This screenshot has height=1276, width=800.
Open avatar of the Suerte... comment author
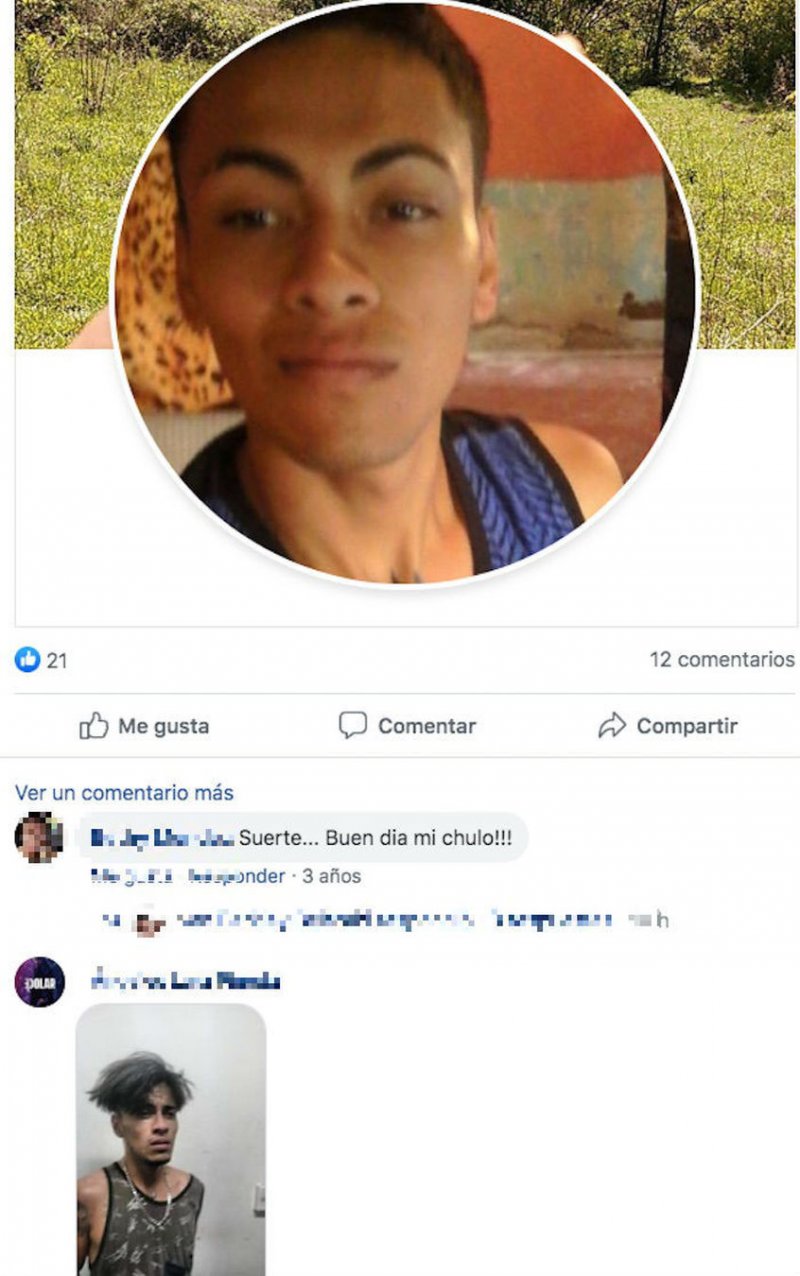tap(39, 837)
